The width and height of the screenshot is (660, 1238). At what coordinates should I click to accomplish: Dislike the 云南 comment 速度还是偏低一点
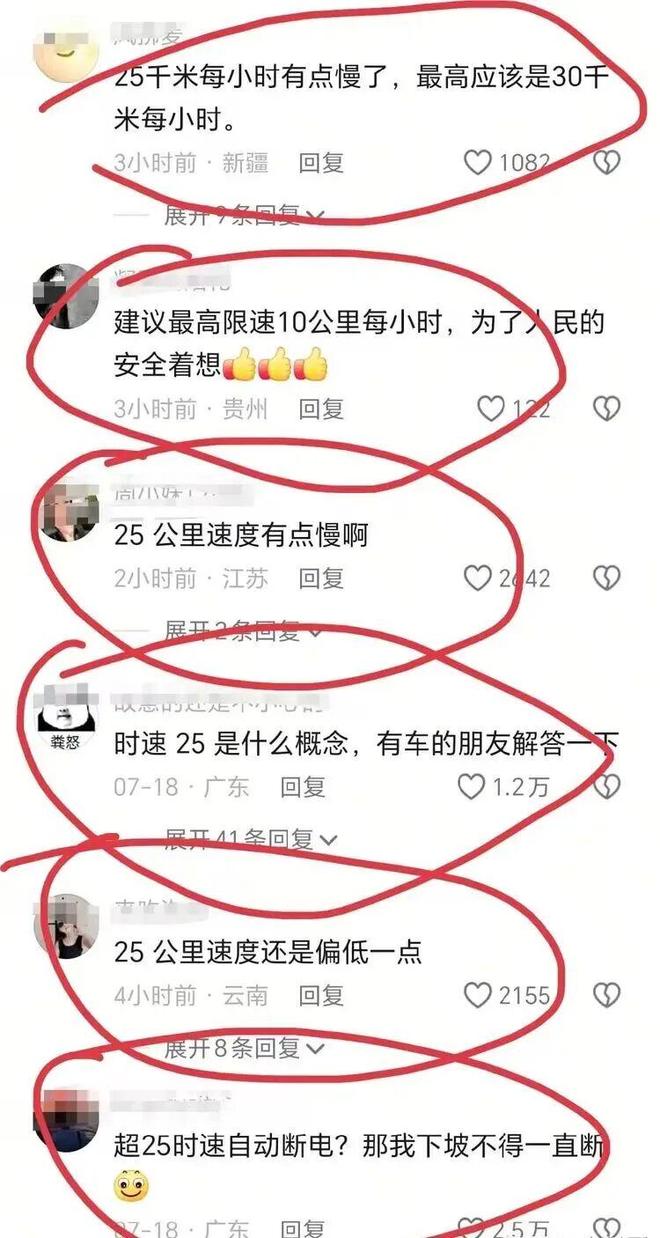(607, 995)
